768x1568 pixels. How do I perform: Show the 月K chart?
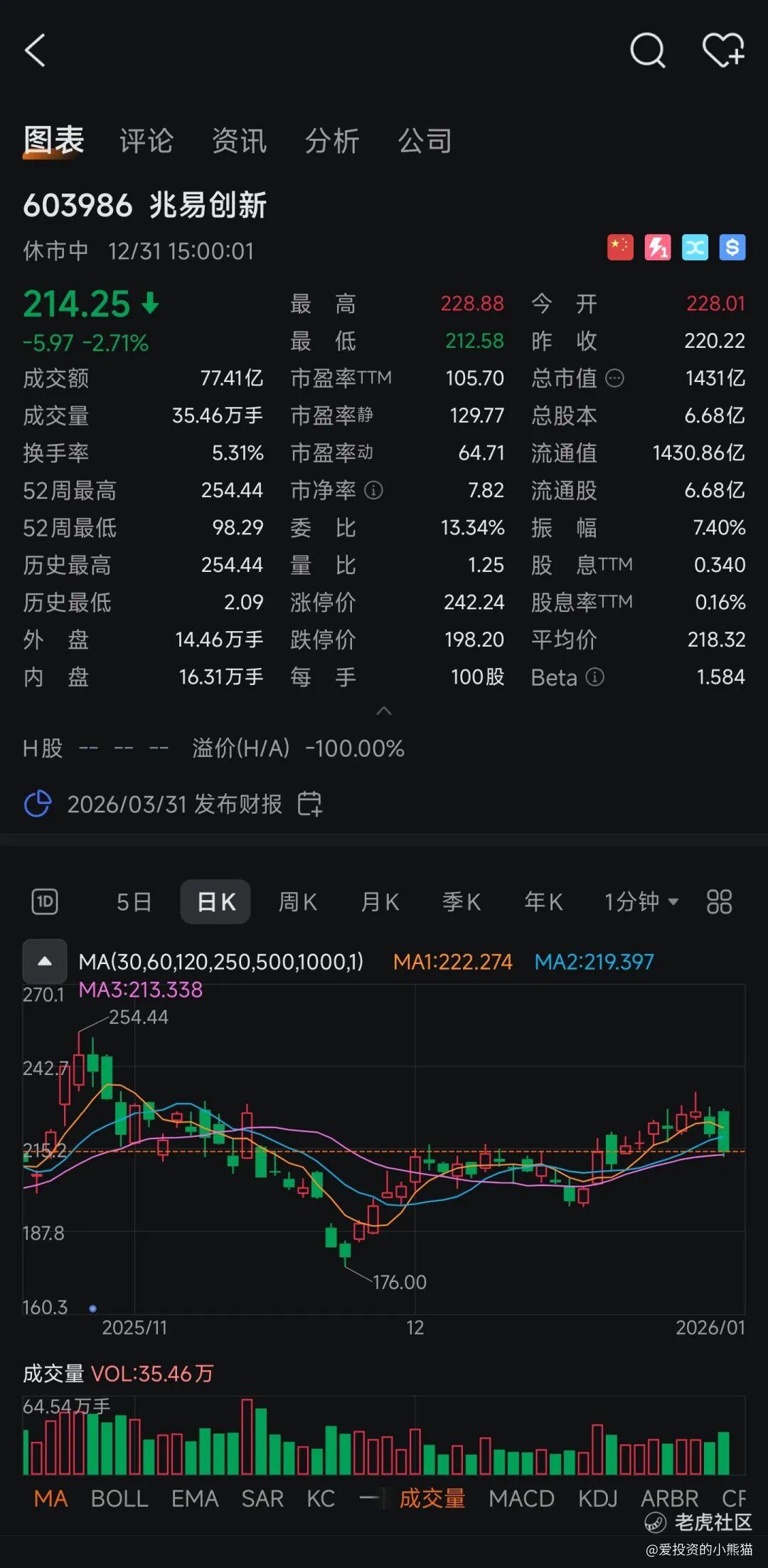coord(380,902)
